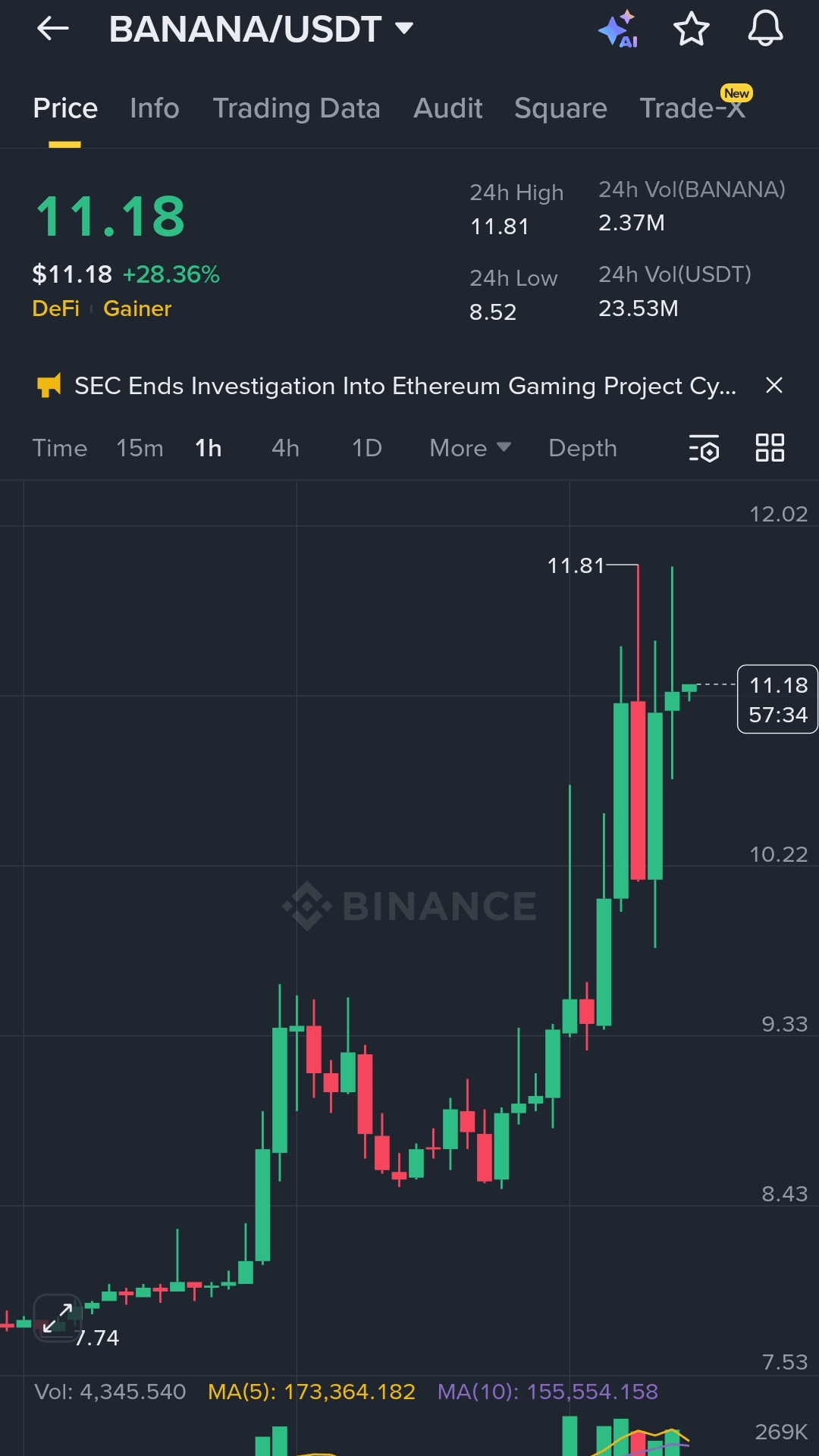Expand the More intervals dropdown
819x1456 pixels.
[469, 448]
